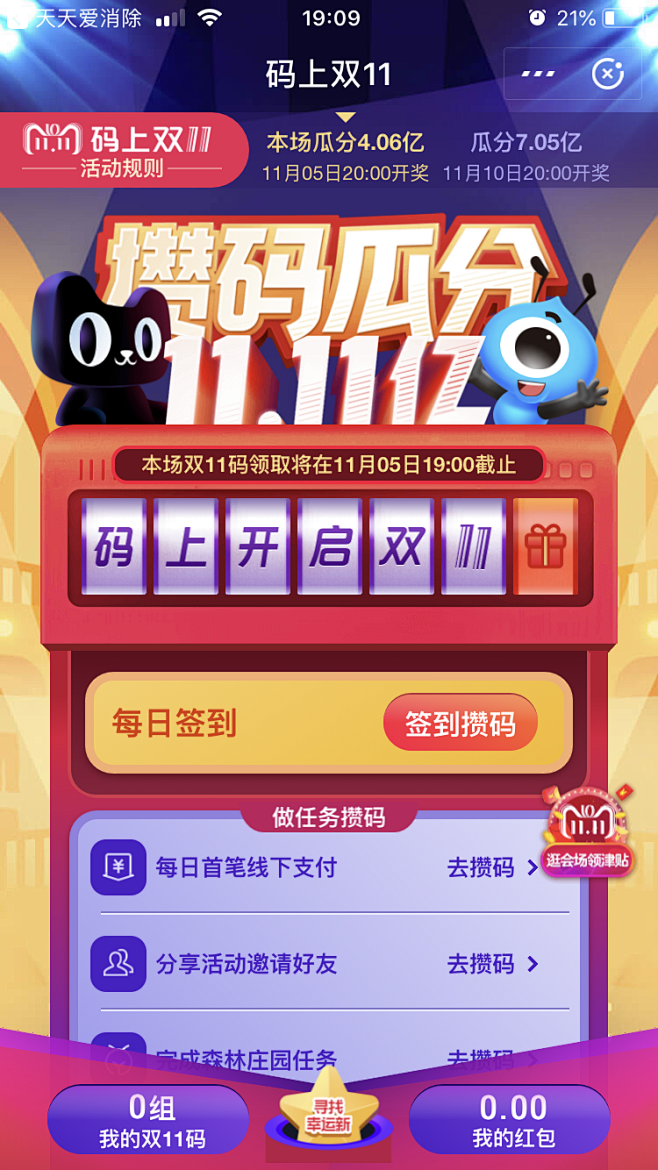Tap the gift box slot

click(x=546, y=547)
